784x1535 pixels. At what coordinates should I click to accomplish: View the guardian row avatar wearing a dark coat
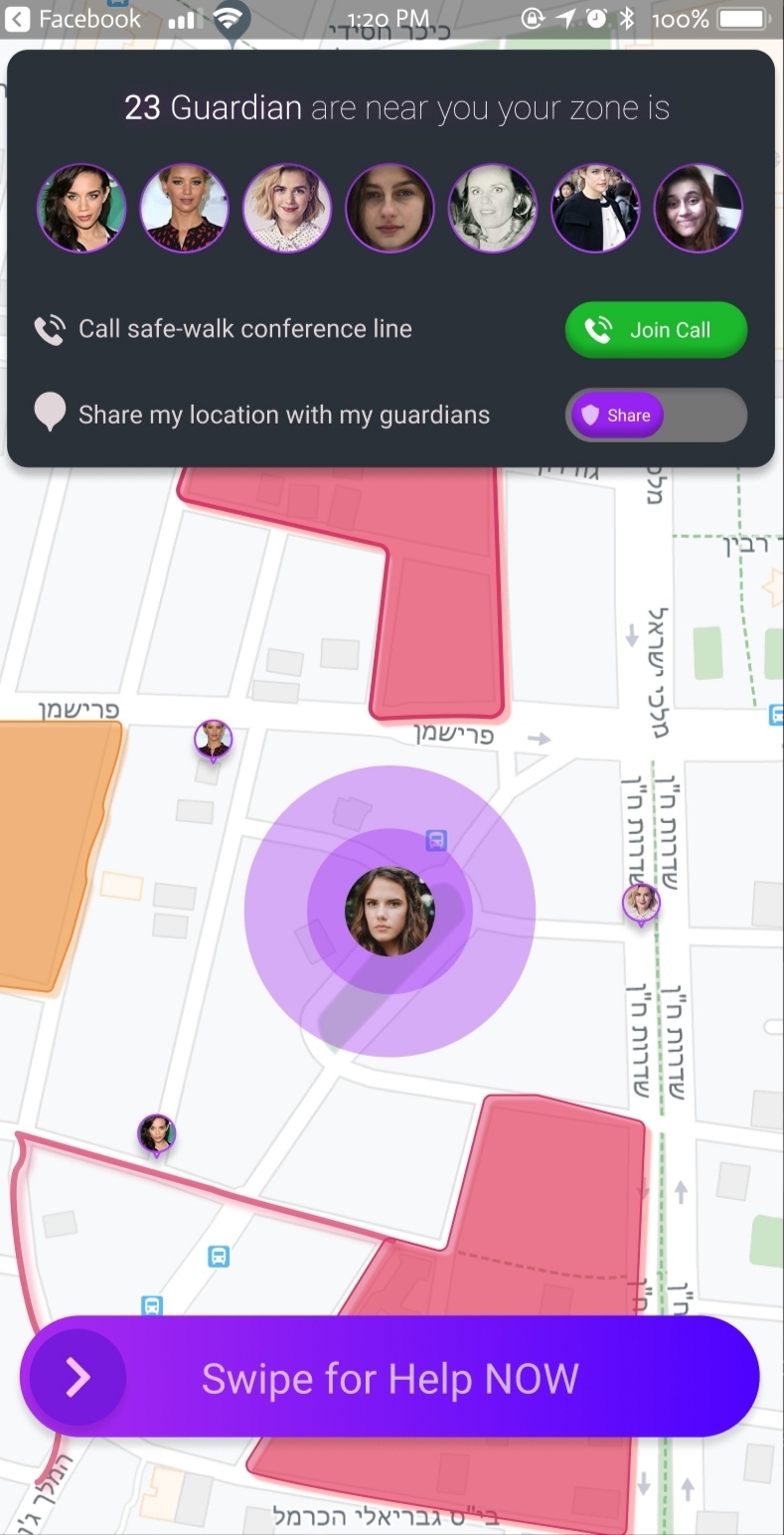[x=595, y=208]
